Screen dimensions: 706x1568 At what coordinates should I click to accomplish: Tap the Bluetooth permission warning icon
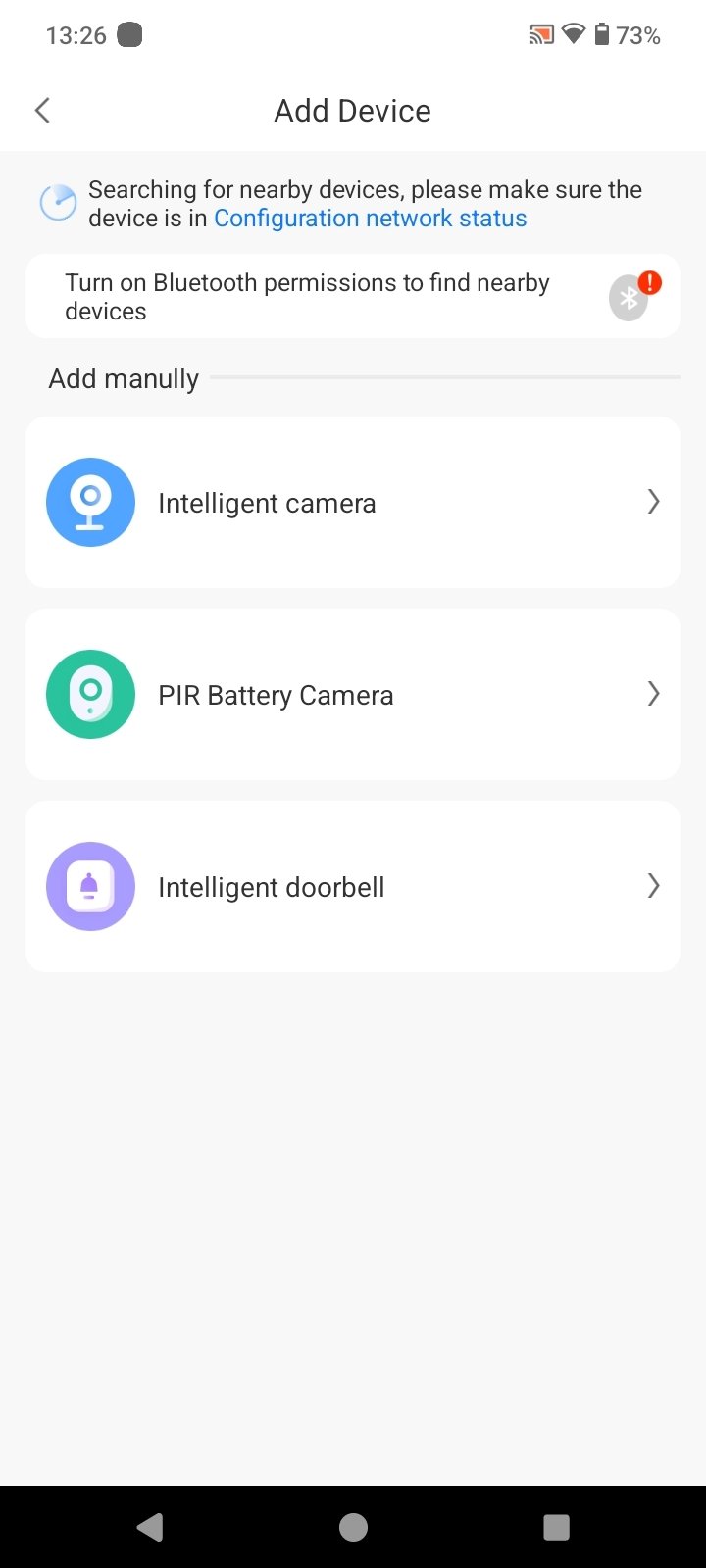(x=633, y=296)
